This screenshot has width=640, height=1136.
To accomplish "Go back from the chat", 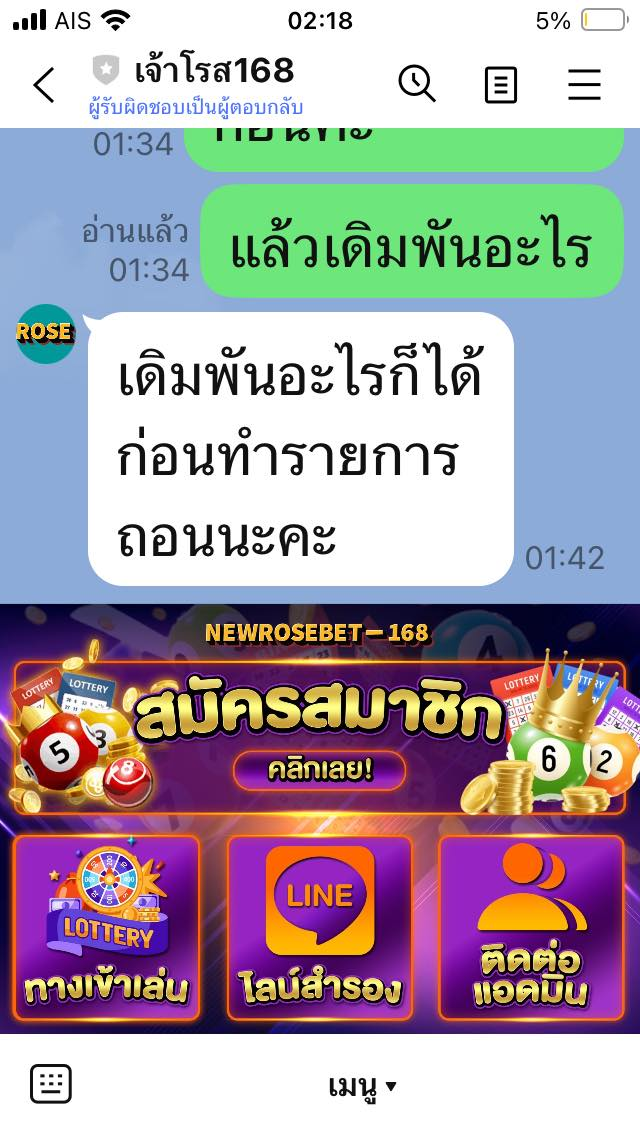I will (44, 85).
